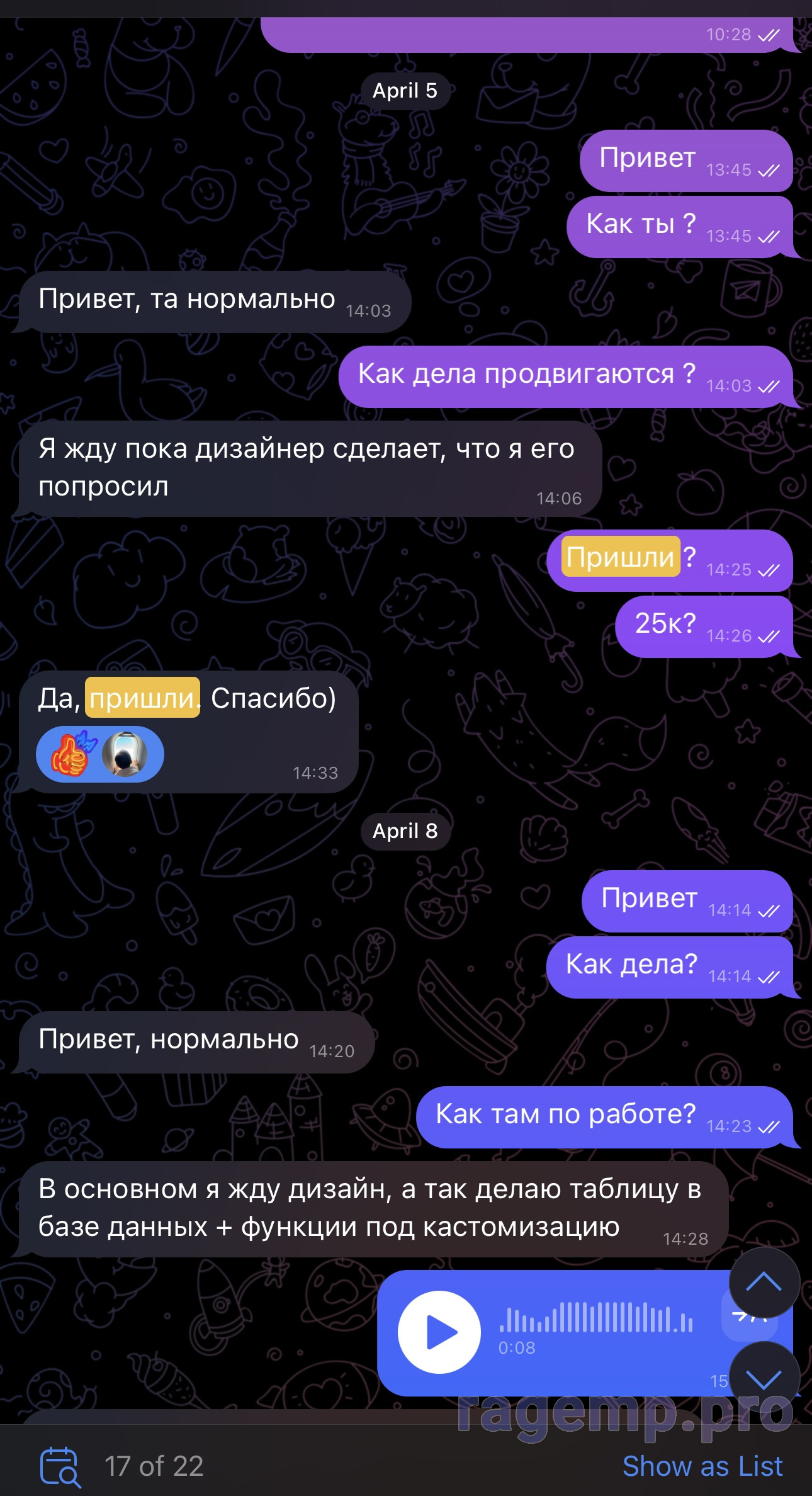Tap Show as List

tap(702, 1466)
